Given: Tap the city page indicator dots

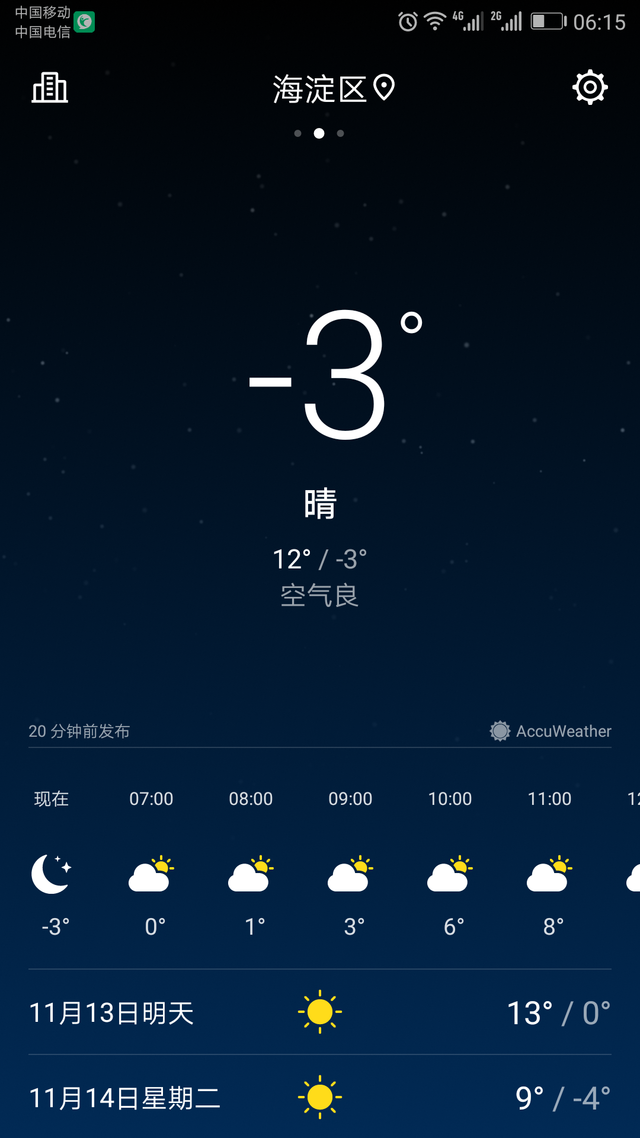Looking at the screenshot, I should [319, 134].
